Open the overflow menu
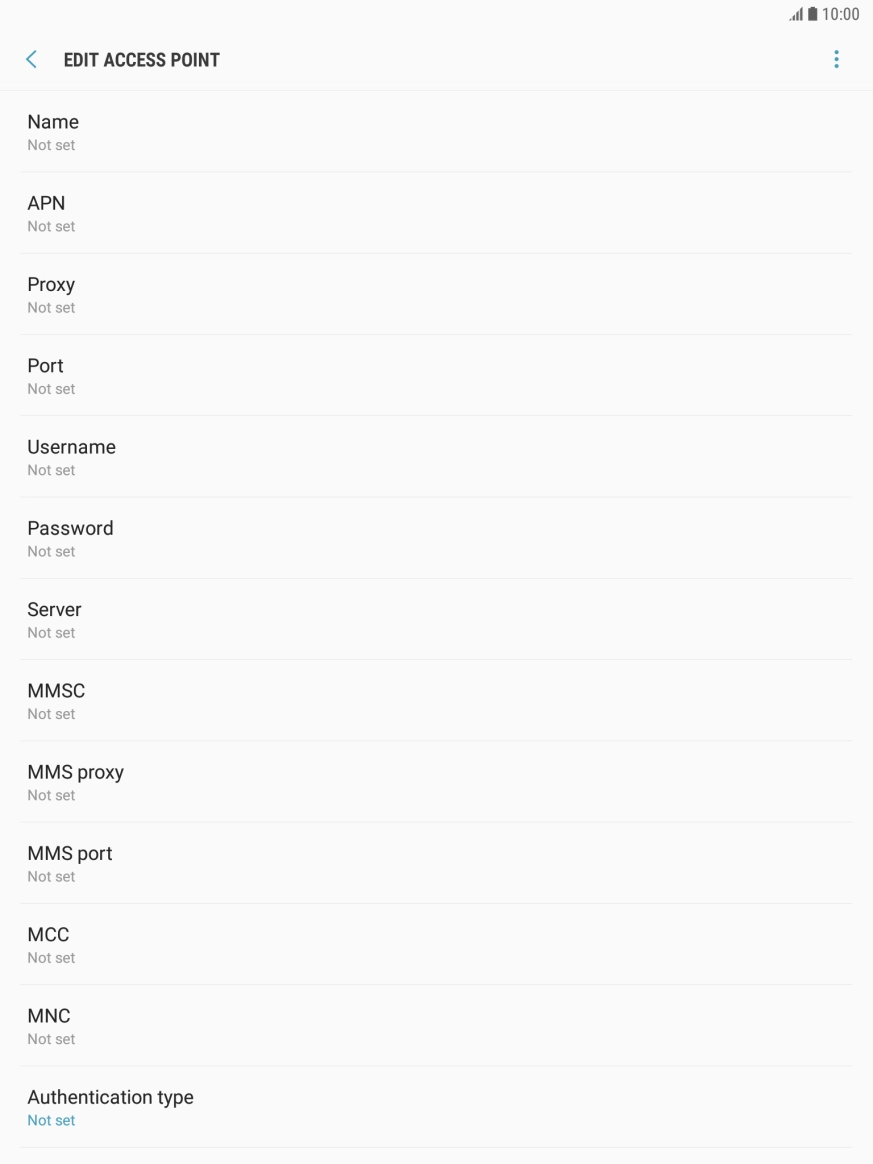Image resolution: width=873 pixels, height=1164 pixels. click(x=836, y=60)
